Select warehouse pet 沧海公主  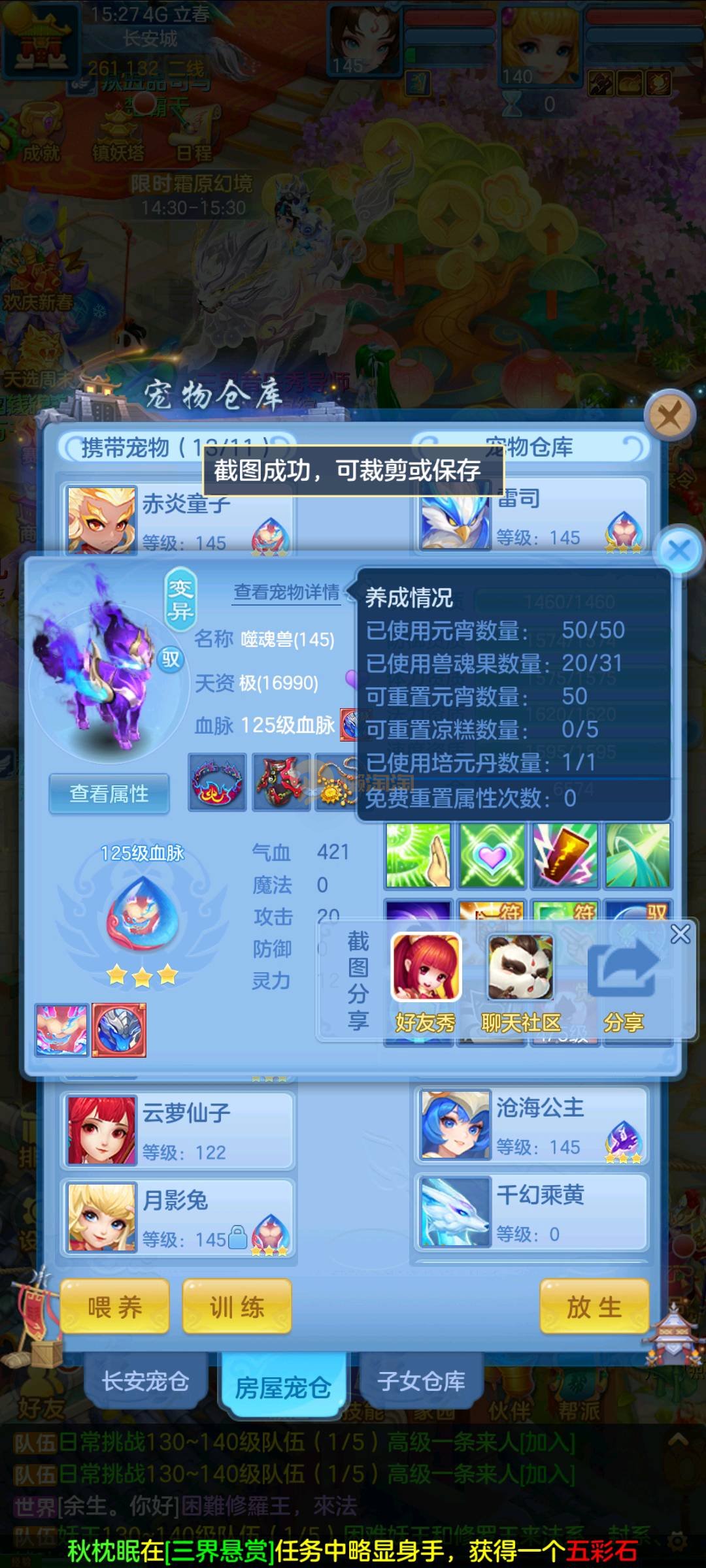[x=531, y=1125]
